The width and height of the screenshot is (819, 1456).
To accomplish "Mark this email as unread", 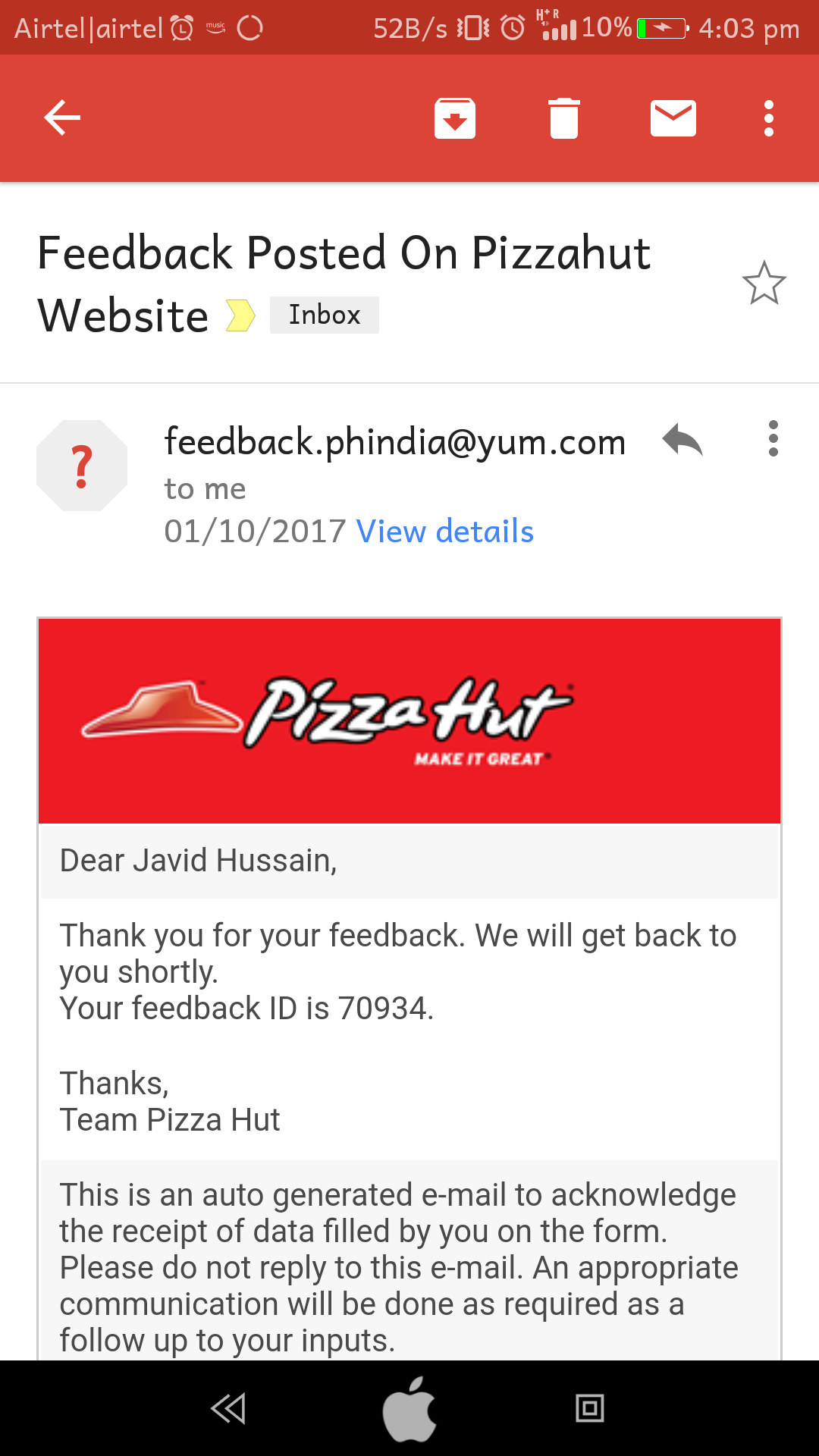I will [673, 118].
